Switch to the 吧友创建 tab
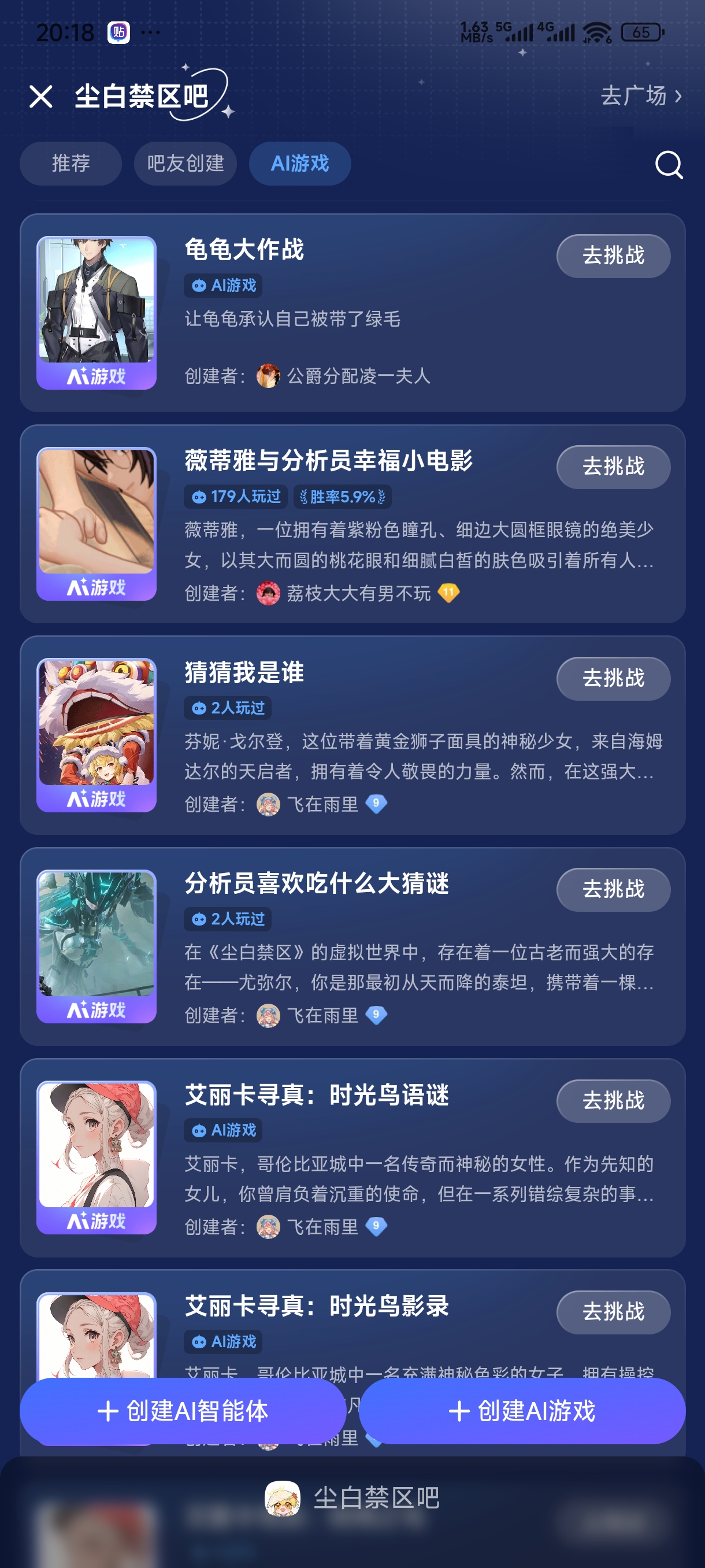Image resolution: width=705 pixels, height=1568 pixels. pyautogui.click(x=185, y=164)
